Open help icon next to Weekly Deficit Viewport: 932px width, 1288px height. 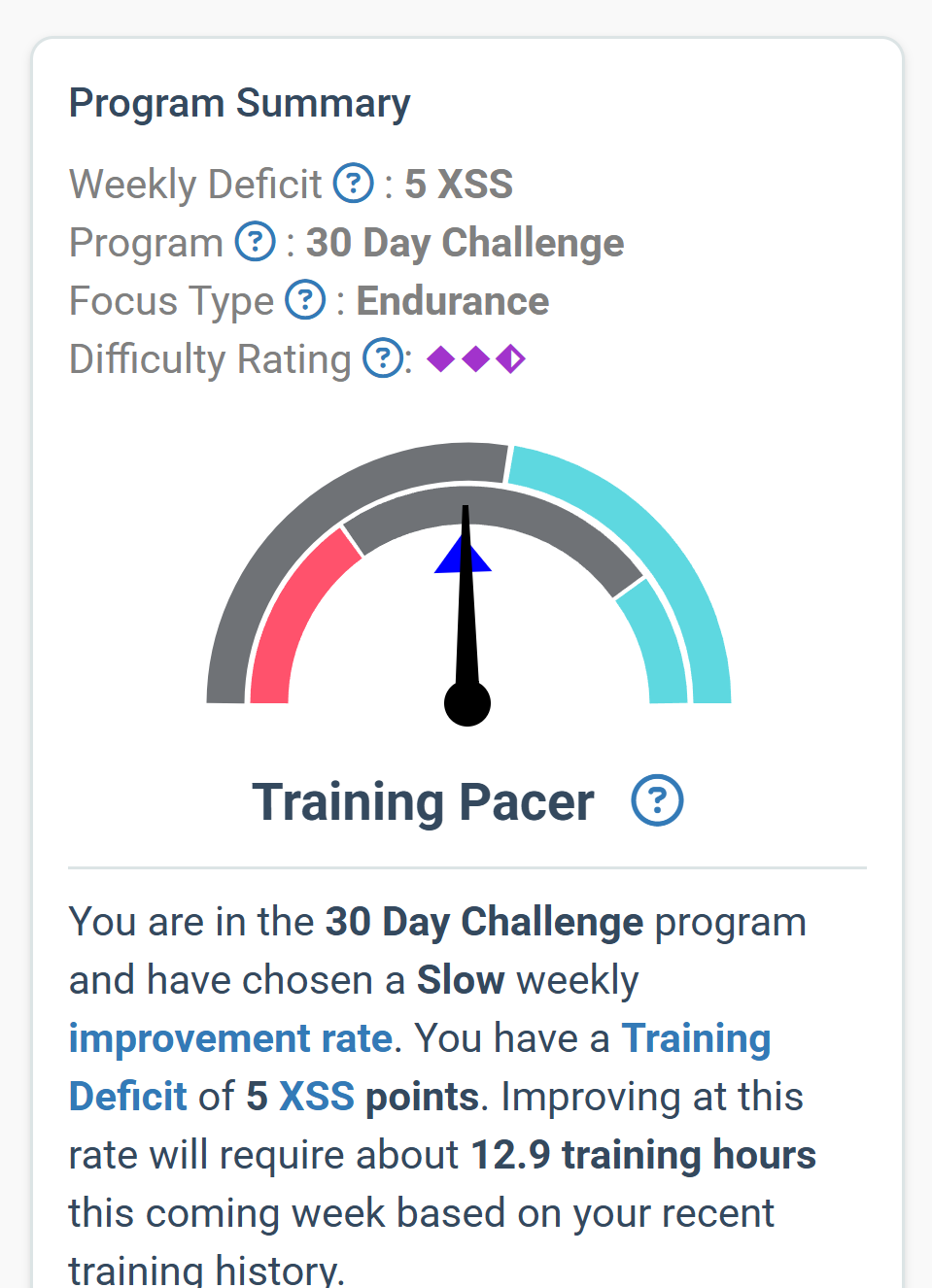354,183
